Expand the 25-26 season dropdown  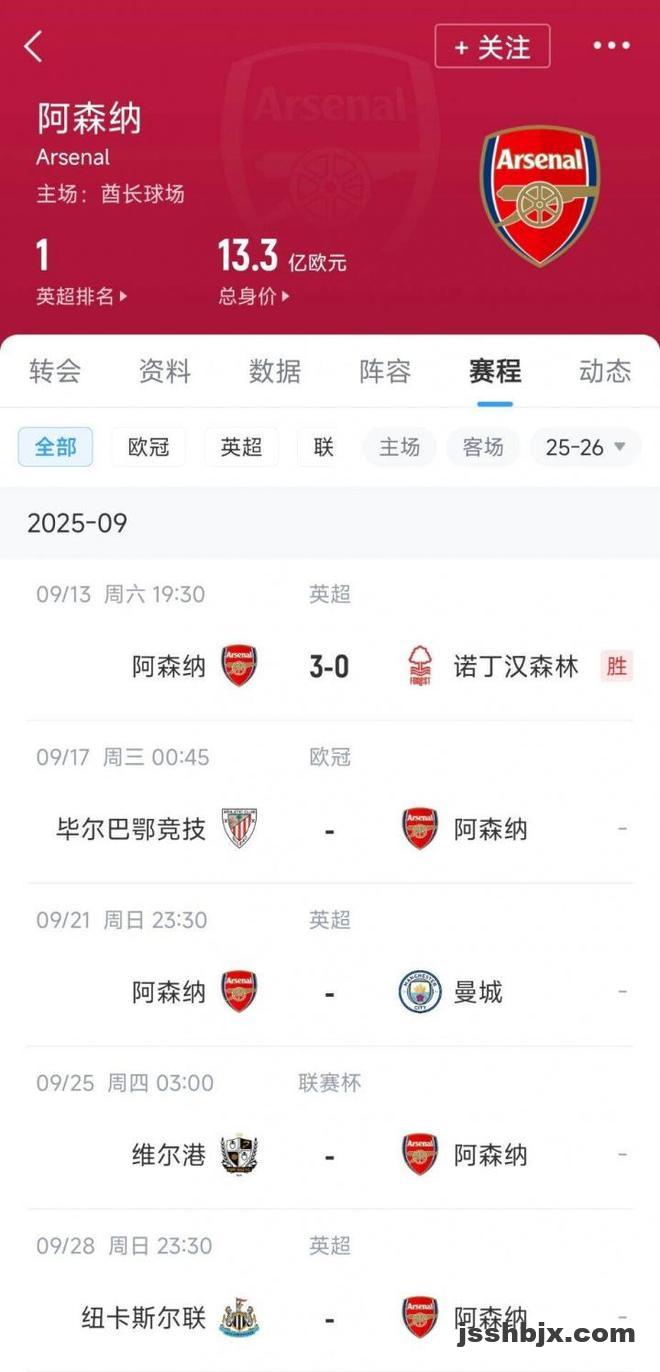(x=586, y=447)
